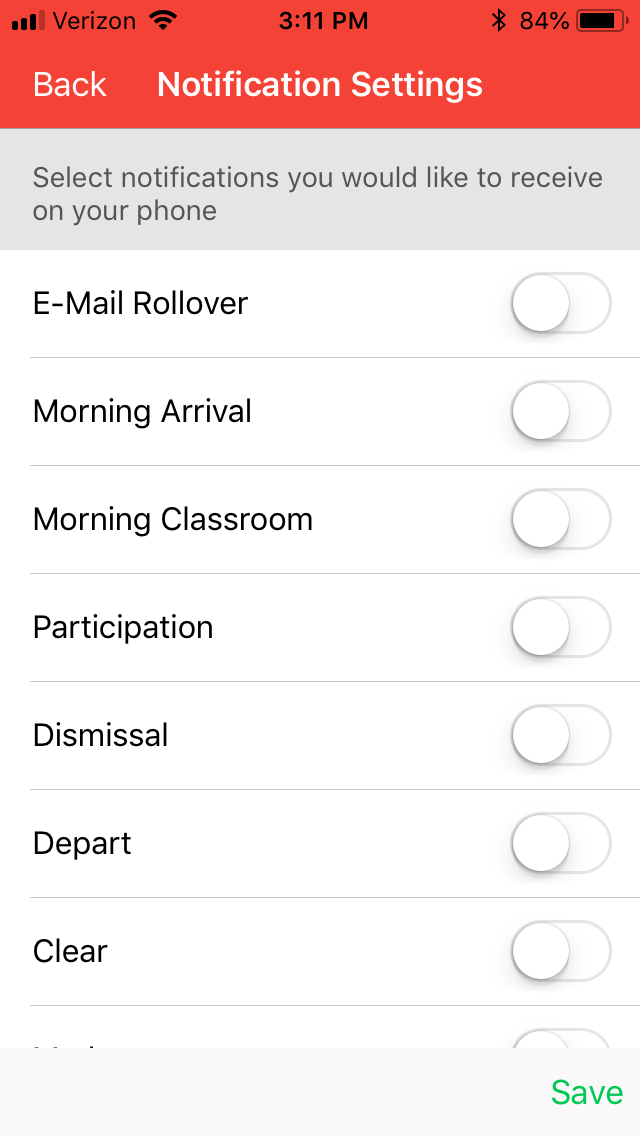Enable the Dismissal notification
Viewport: 640px width, 1136px height.
[x=560, y=735]
